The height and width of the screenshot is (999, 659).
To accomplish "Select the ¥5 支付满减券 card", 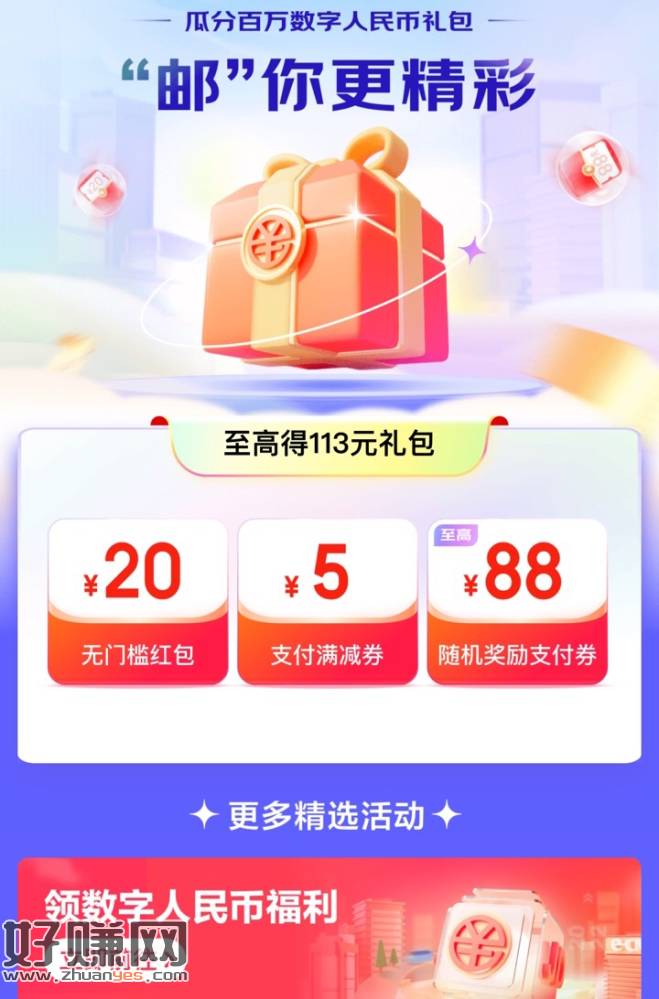I will coord(327,601).
